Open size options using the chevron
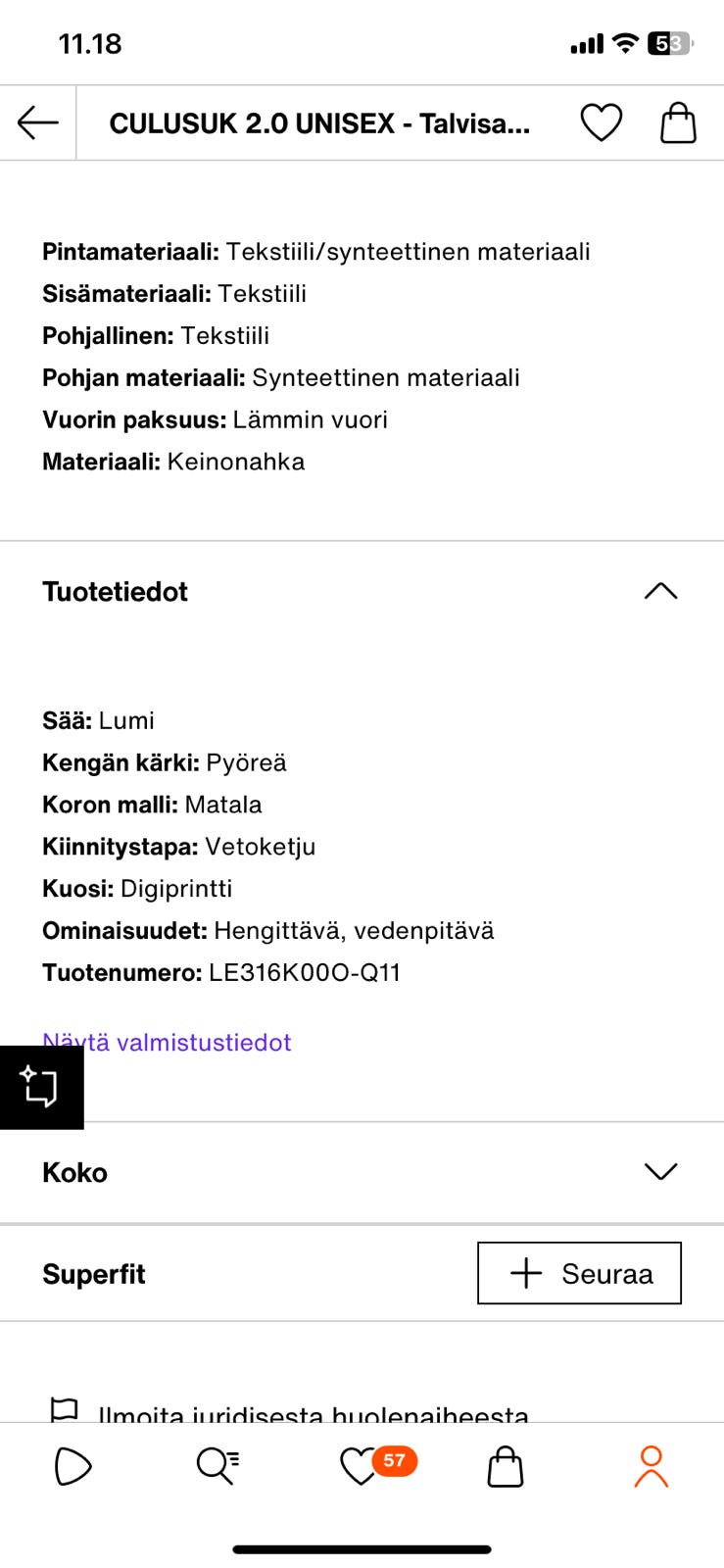Image resolution: width=724 pixels, height=1568 pixels. point(660,1171)
